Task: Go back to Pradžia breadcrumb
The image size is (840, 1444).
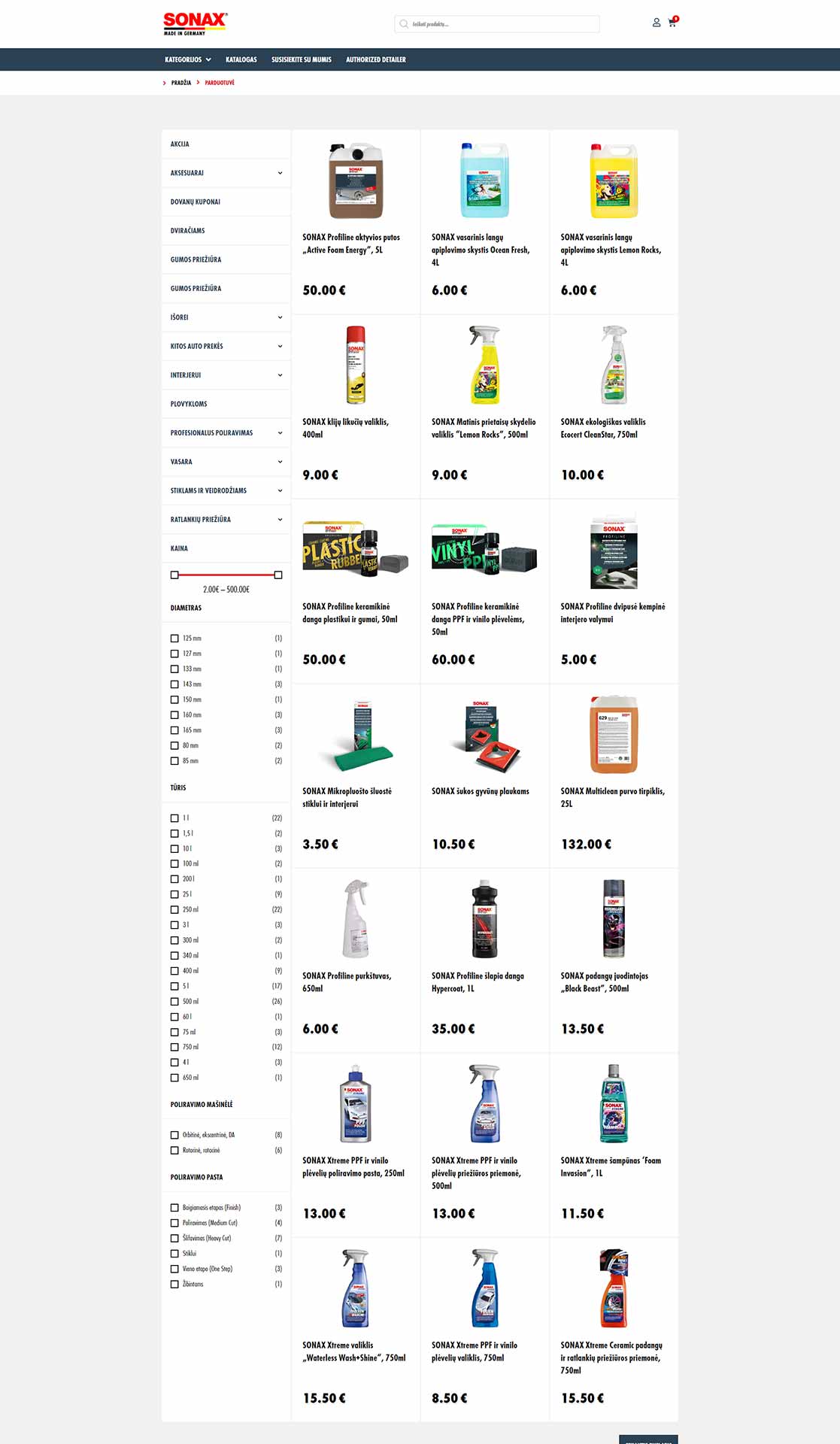Action: (x=181, y=83)
